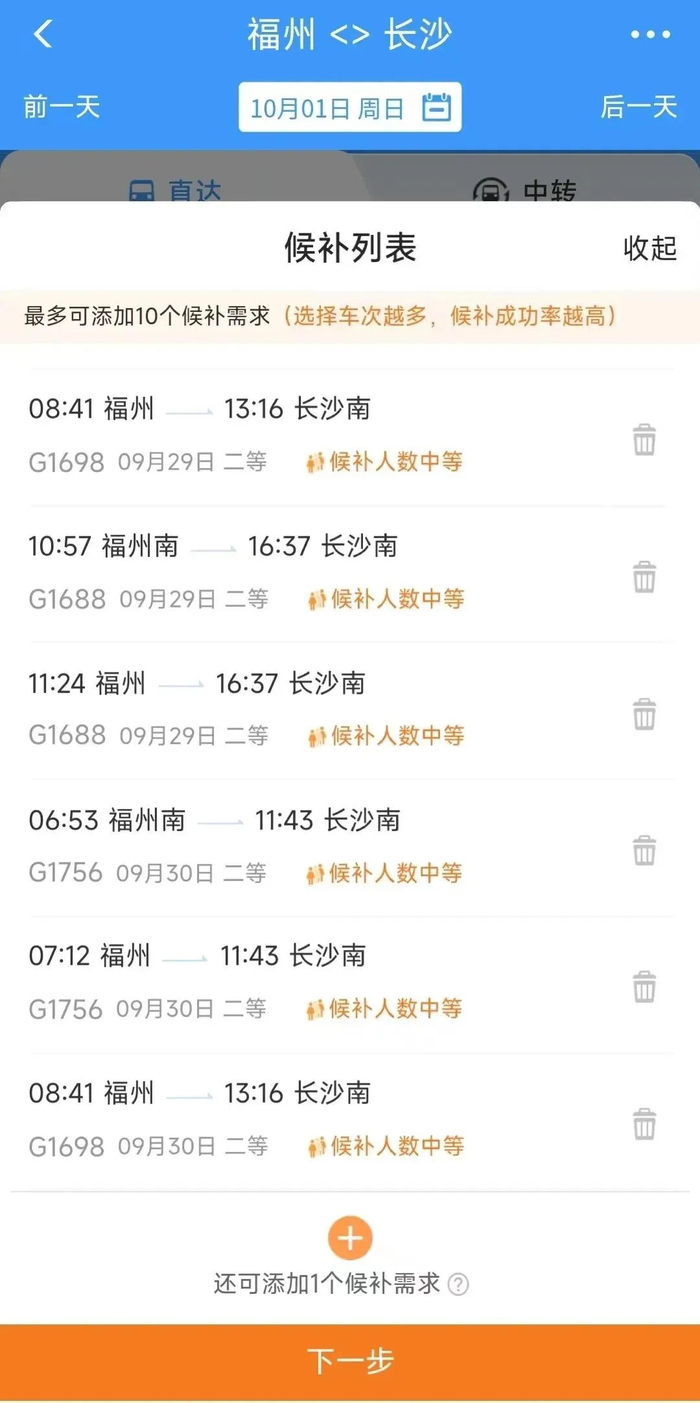This screenshot has width=700, height=1403.
Task: Remove the 06:53 福州南 G1756 entry
Action: pos(644,851)
